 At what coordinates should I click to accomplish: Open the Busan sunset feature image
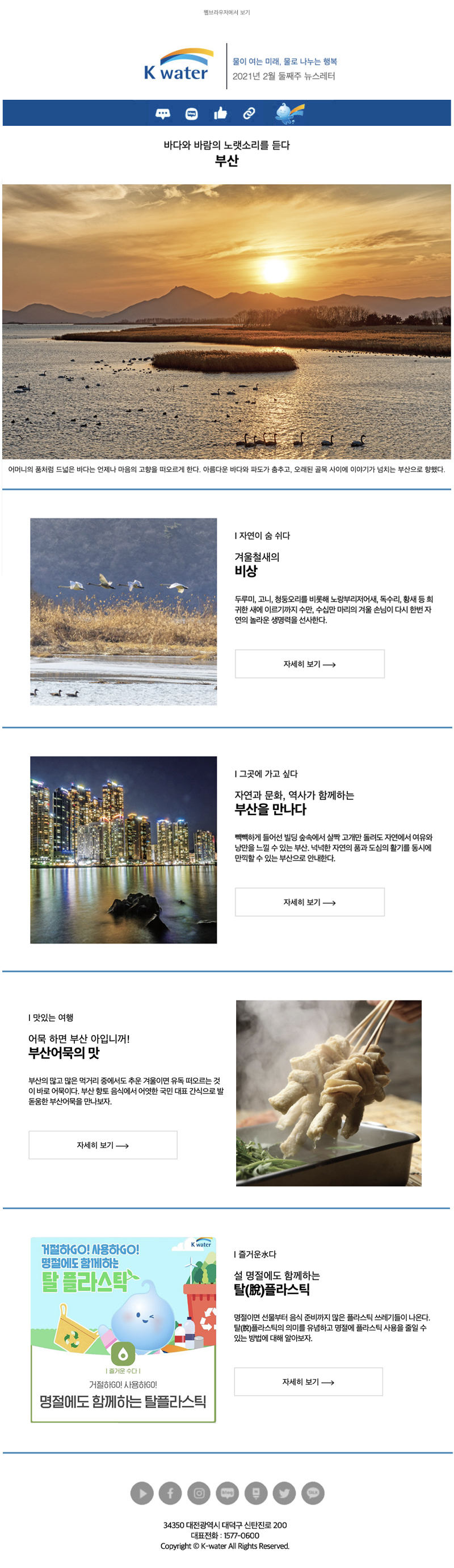coord(226,321)
